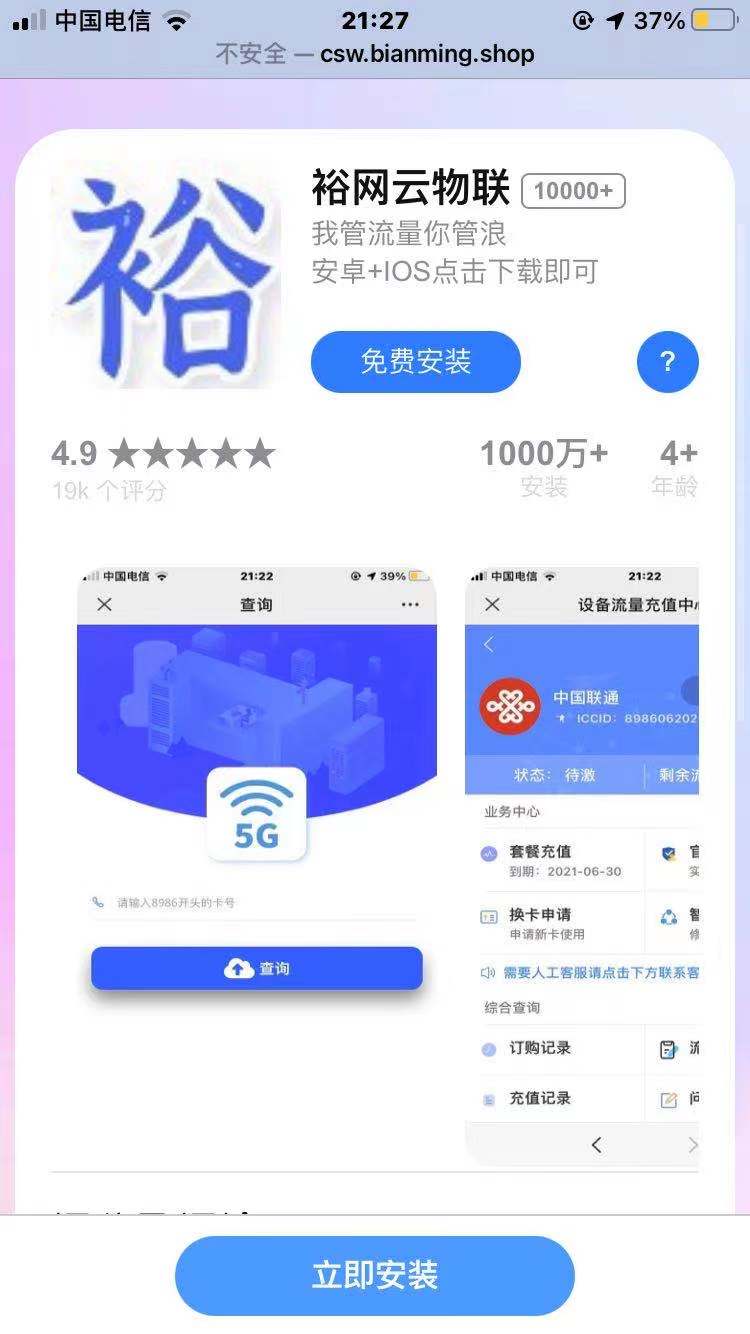Screen dimensions: 750x1334
Task: Tap the 立即安装 button at bottom
Action: tap(375, 1275)
